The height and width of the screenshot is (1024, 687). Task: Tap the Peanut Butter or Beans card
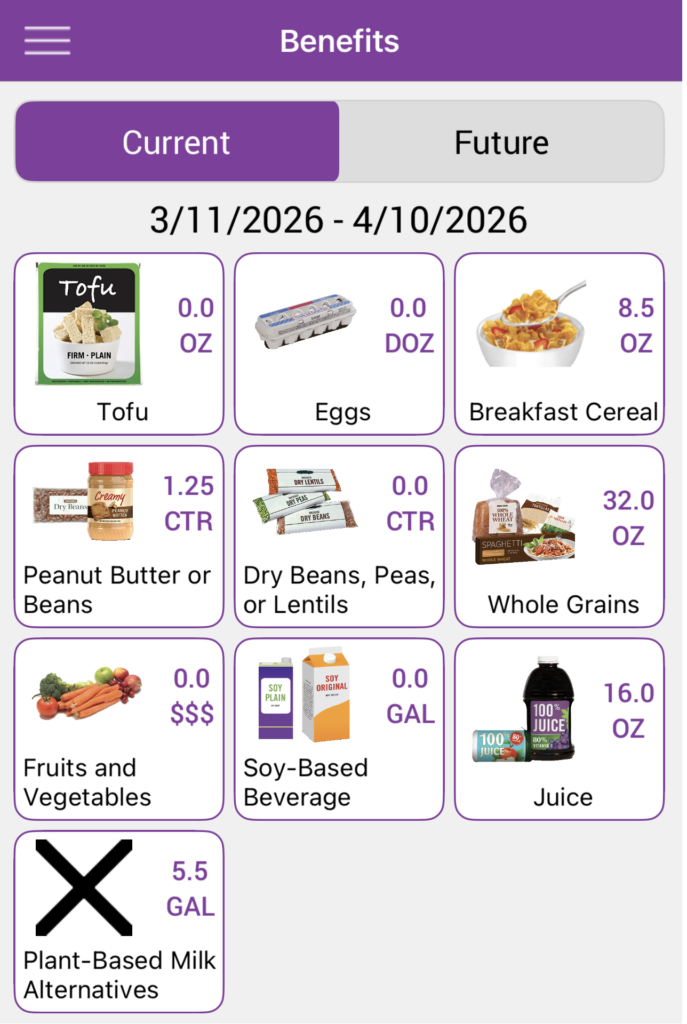tap(119, 536)
